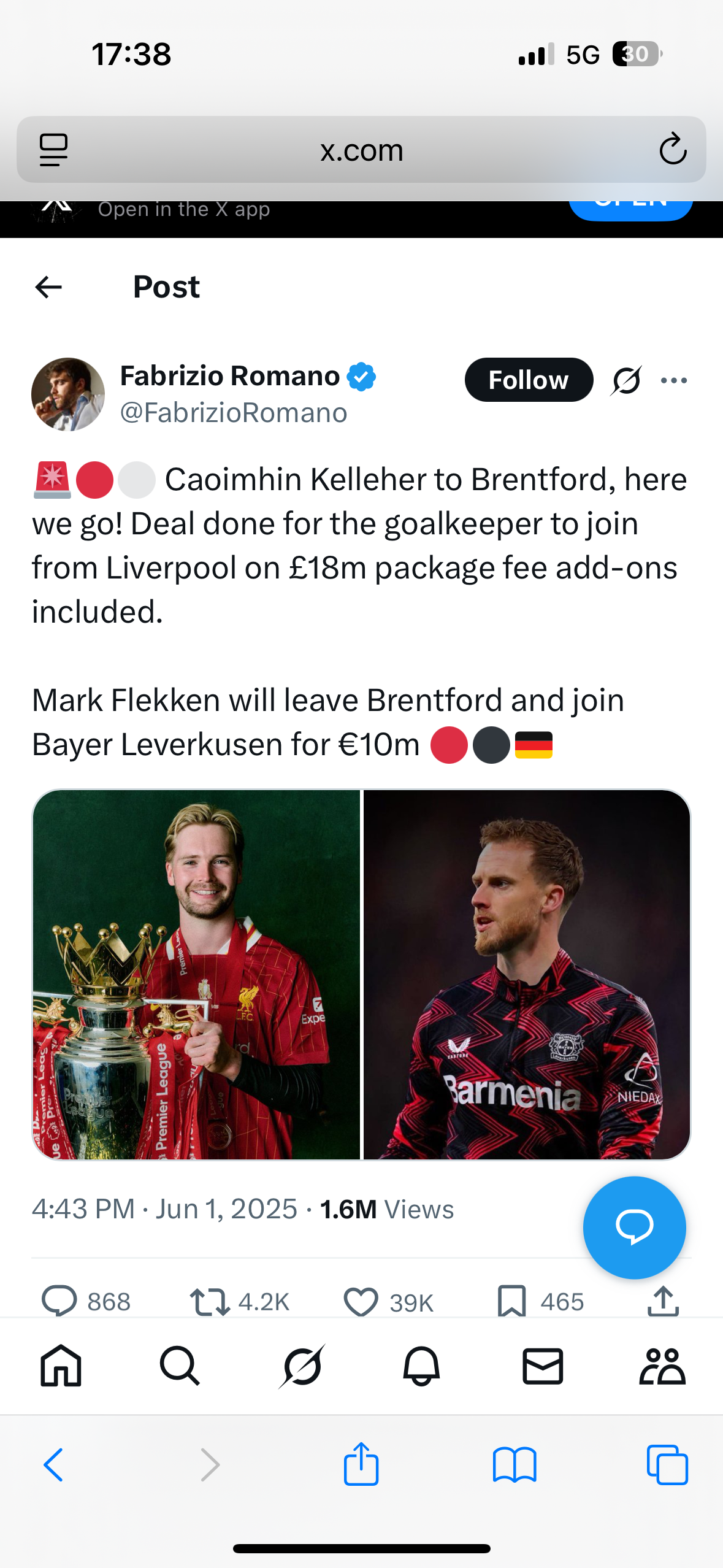
Task: Share the post via upload icon
Action: [x=663, y=1301]
